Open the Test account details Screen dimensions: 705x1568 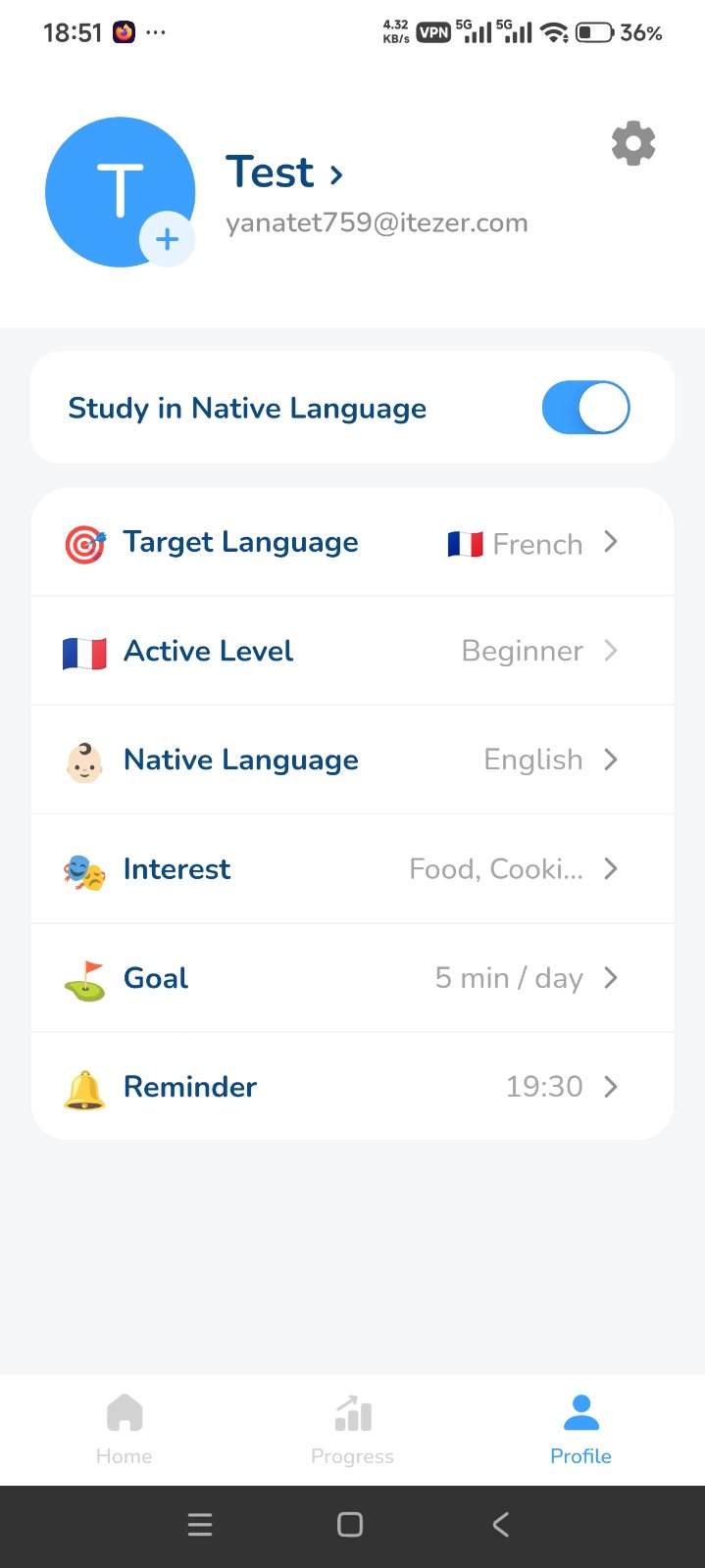(x=284, y=173)
